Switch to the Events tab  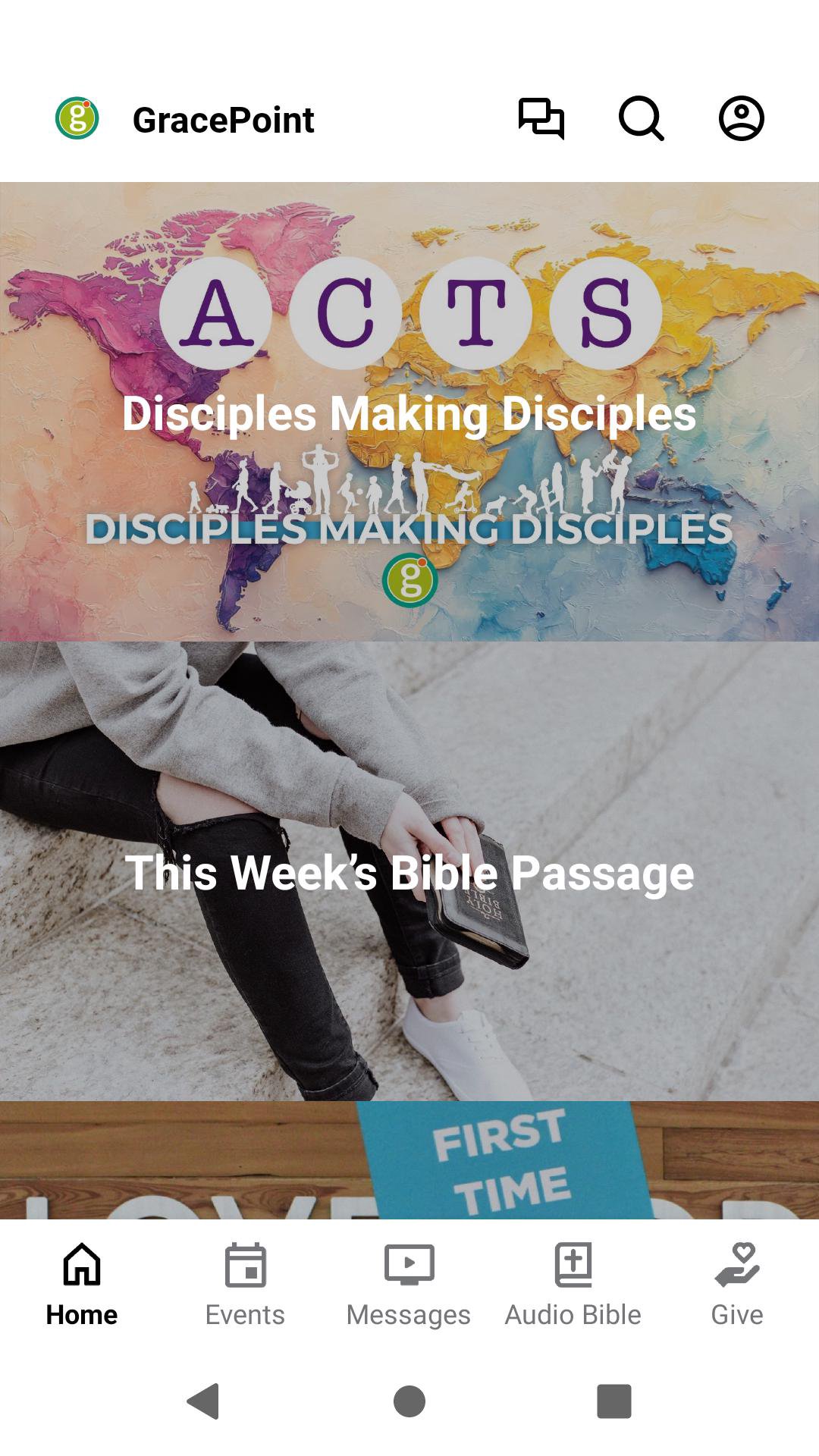[x=245, y=1283]
